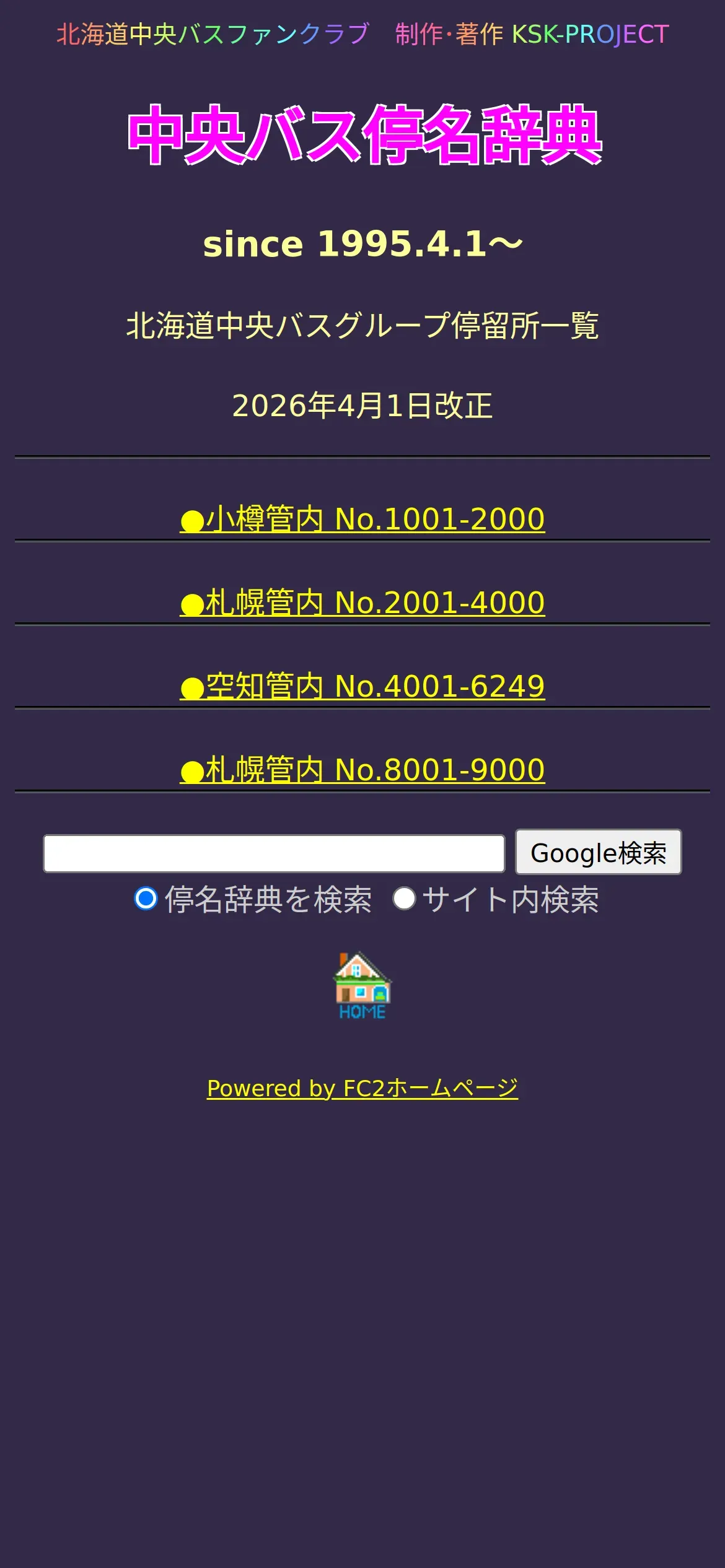Select the サイト内検索 radio option

[404, 898]
